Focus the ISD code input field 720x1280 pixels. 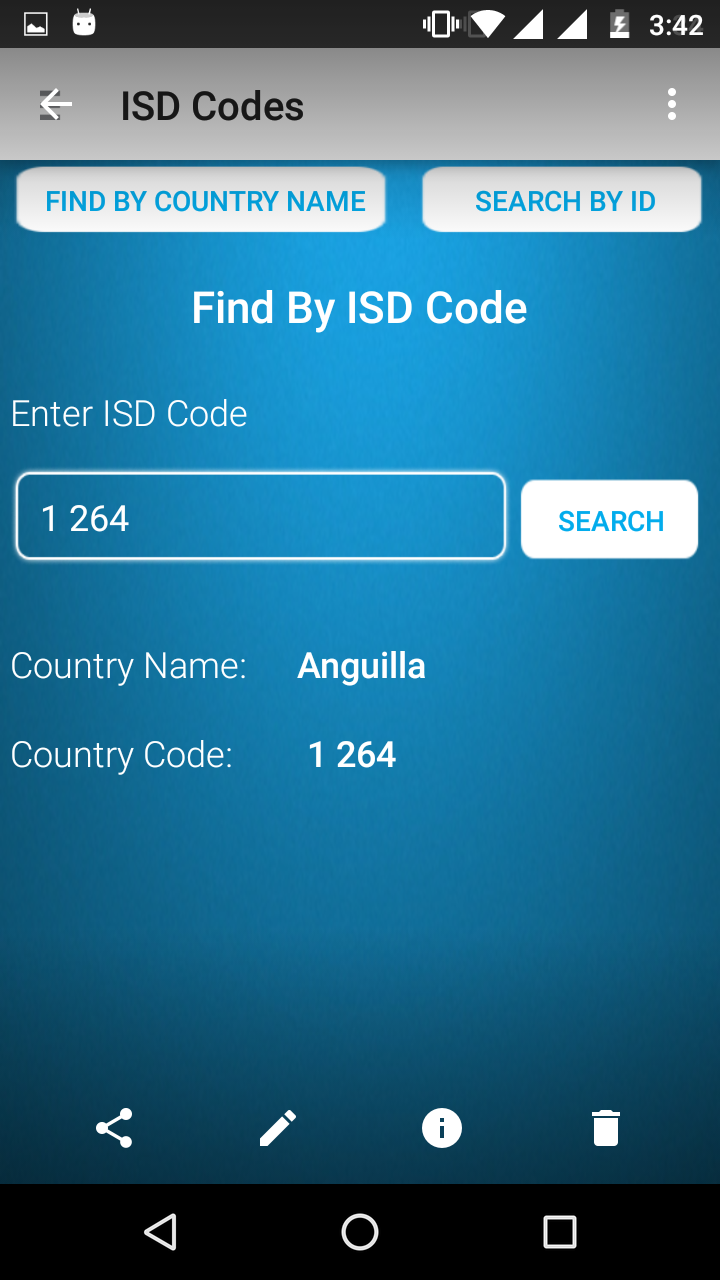point(261,517)
